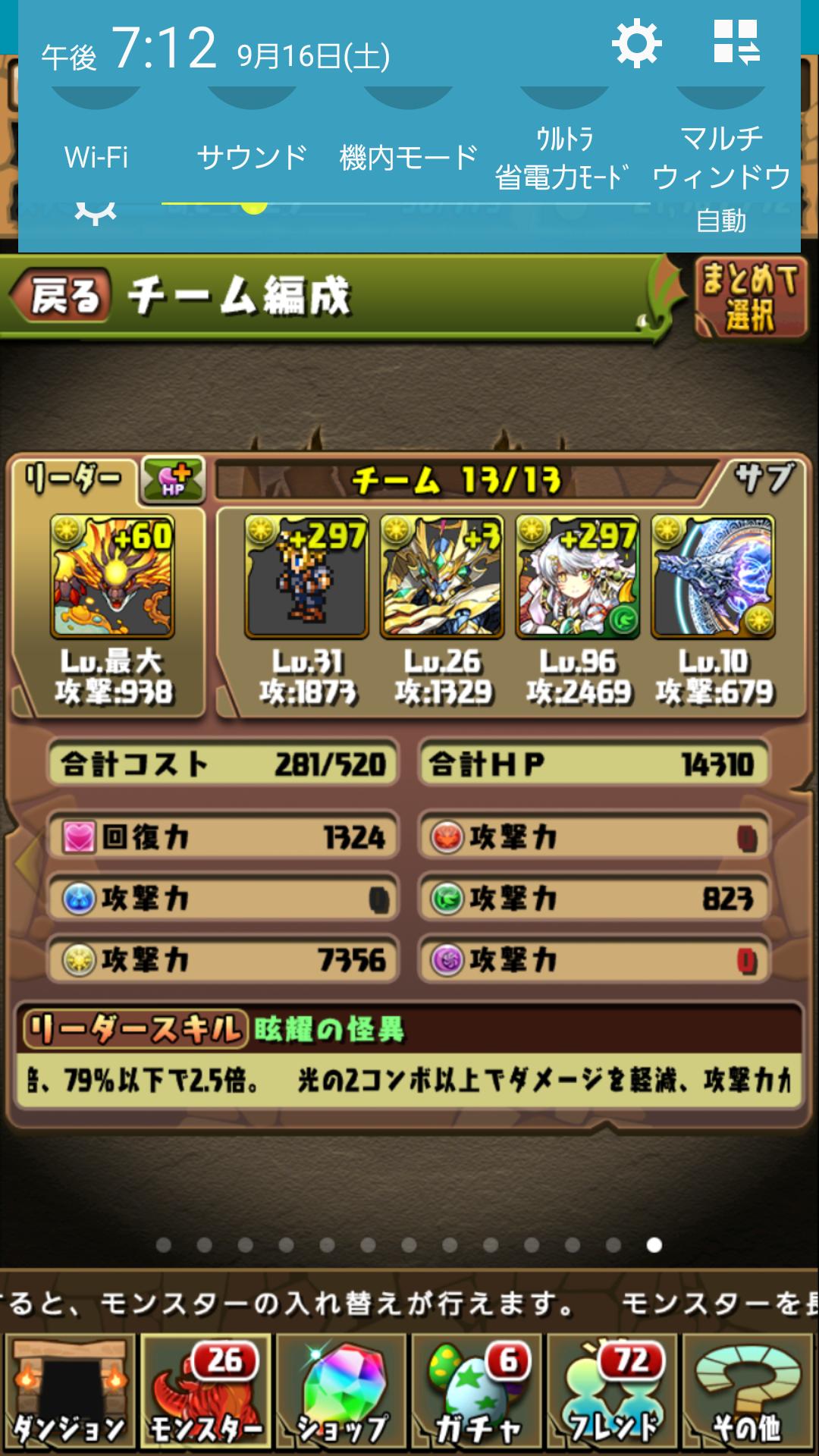Viewport: 819px width, 1456px height.
Task: Open the quick settings grid edit icon
Action: coord(737,42)
